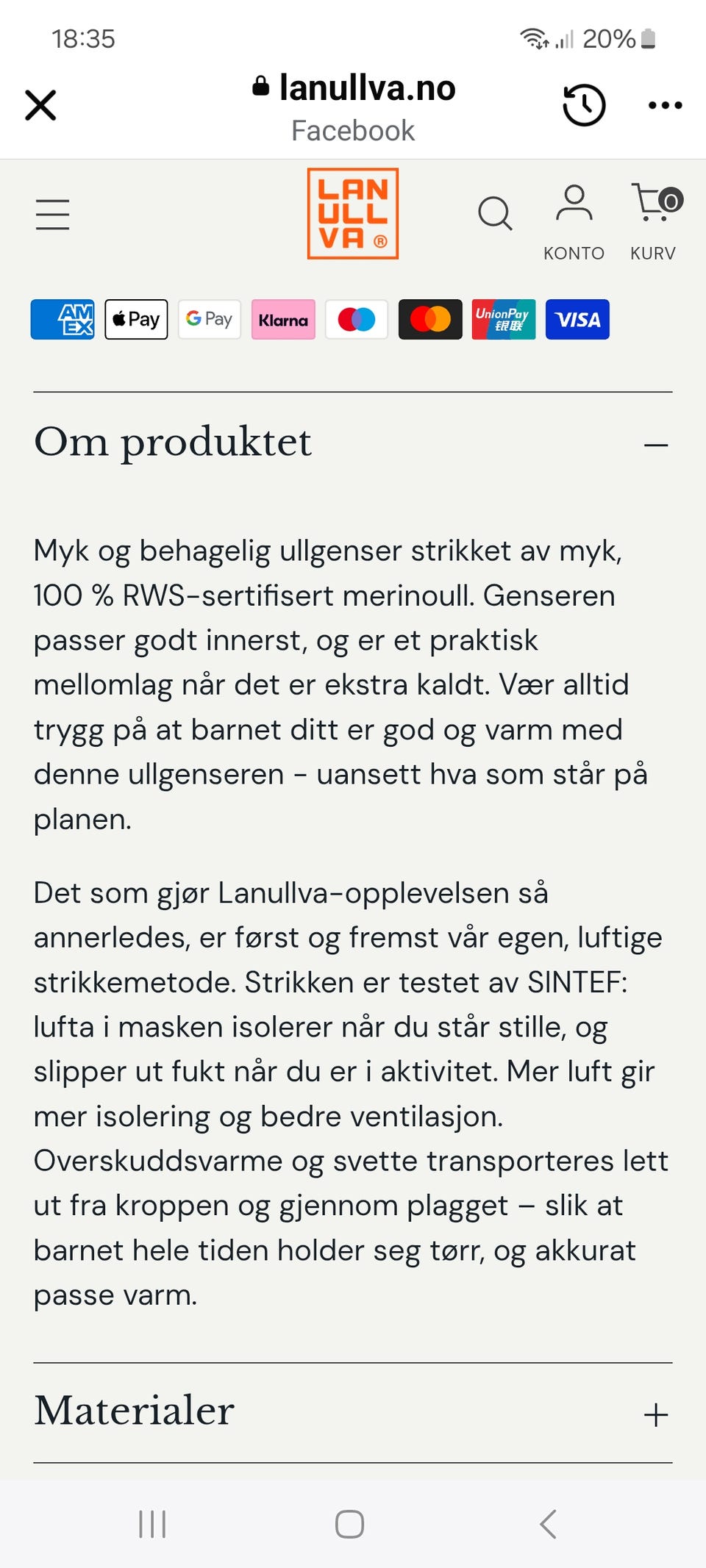Collapse the Om produktet section
The image size is (706, 1568).
[x=353, y=443]
